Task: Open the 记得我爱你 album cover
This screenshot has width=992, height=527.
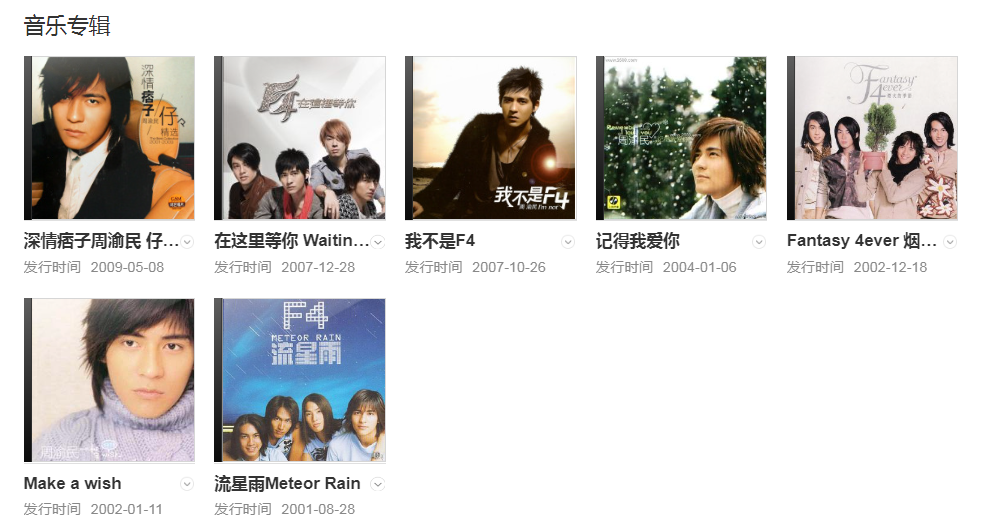Action: coord(682,138)
